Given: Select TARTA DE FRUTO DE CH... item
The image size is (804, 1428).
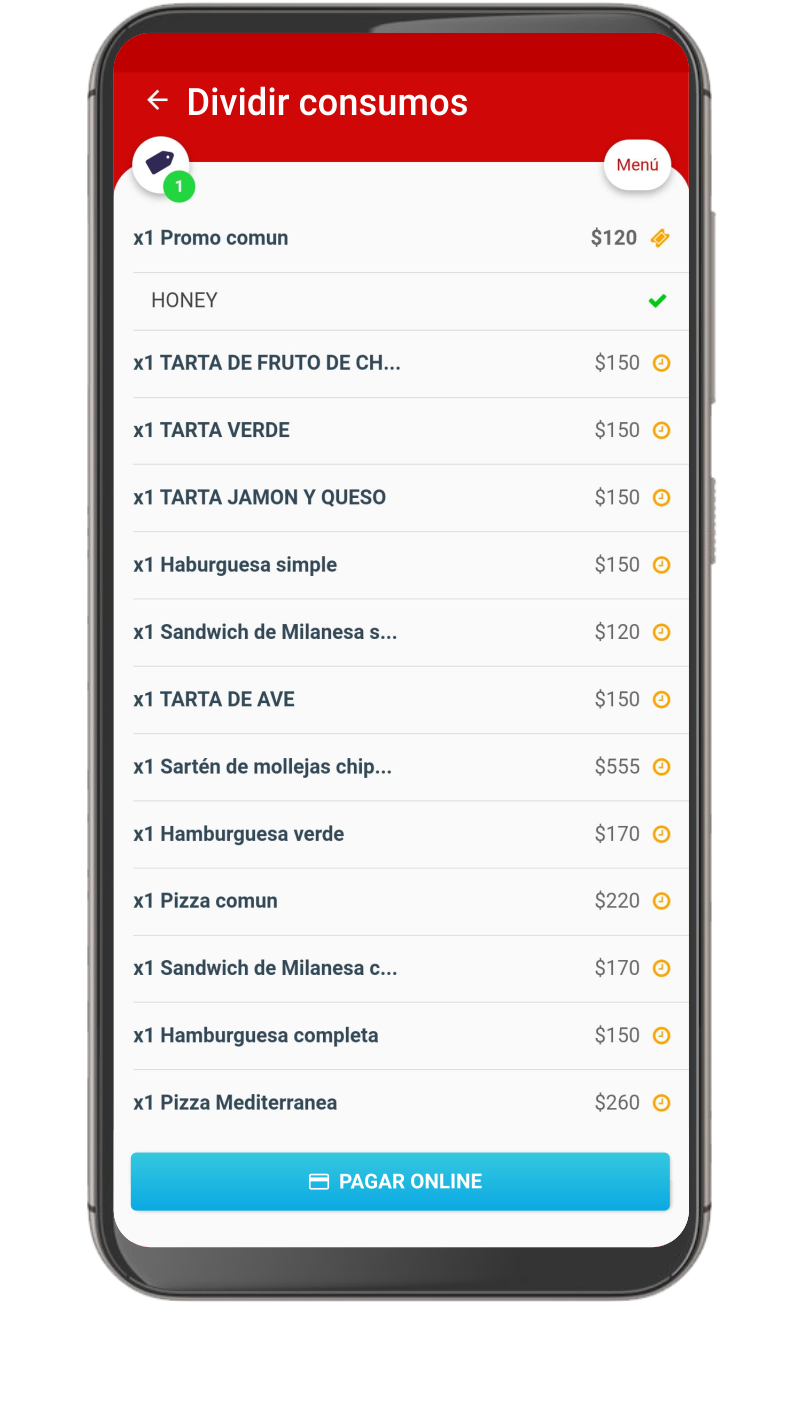Looking at the screenshot, I should click(x=400, y=363).
